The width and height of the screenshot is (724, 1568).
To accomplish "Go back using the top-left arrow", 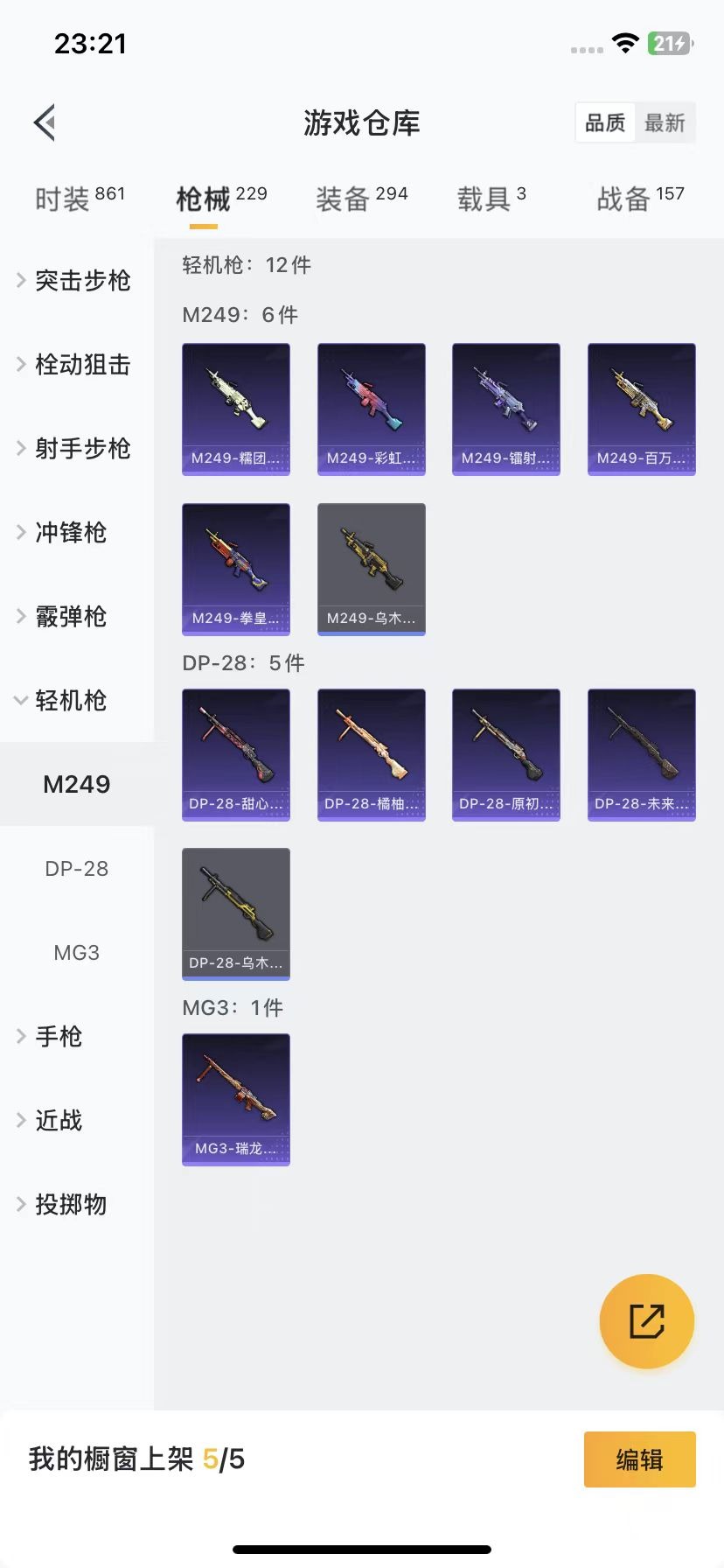I will pyautogui.click(x=45, y=122).
